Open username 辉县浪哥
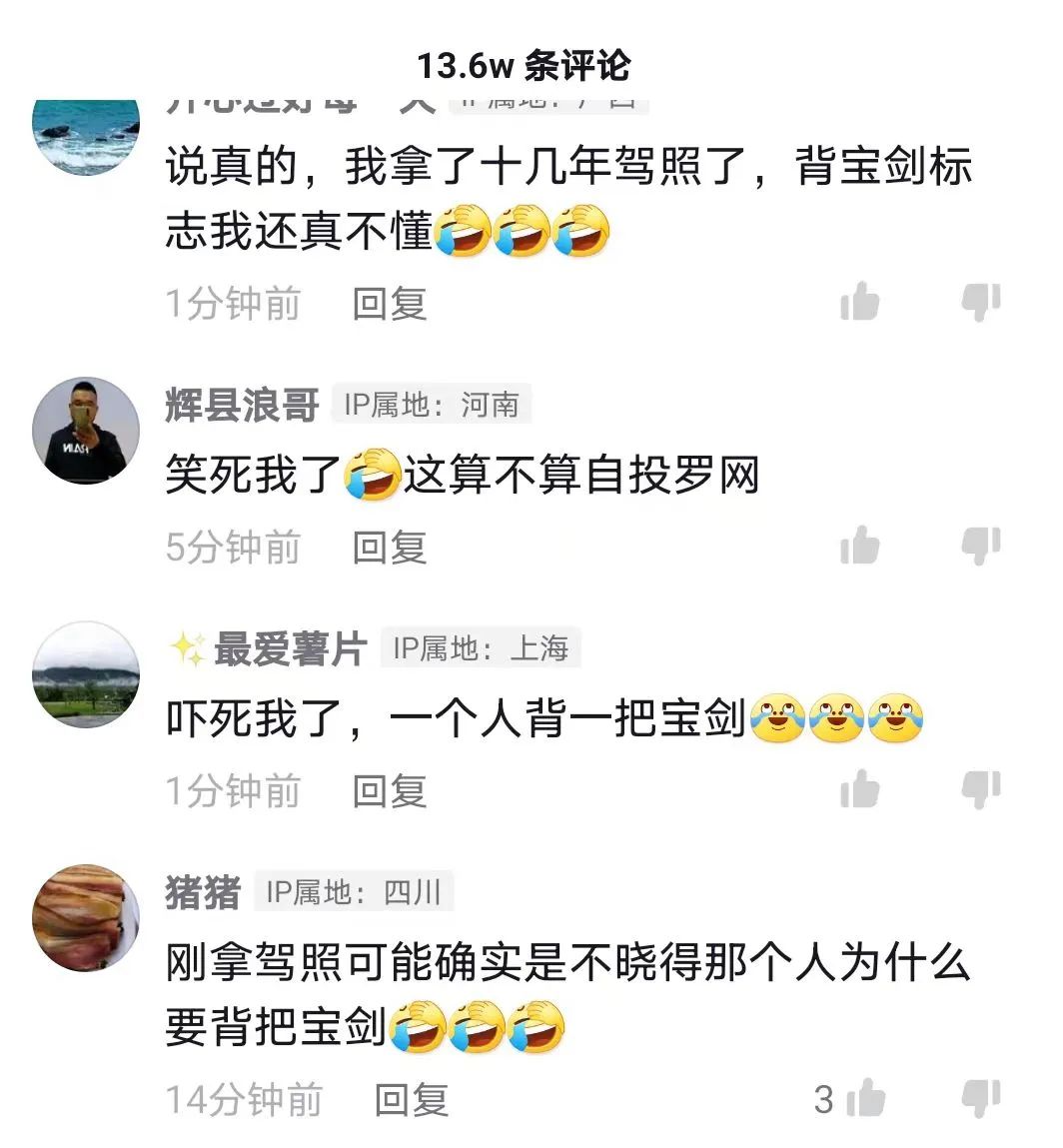Screen dimensions: 1063x1148 click(242, 405)
